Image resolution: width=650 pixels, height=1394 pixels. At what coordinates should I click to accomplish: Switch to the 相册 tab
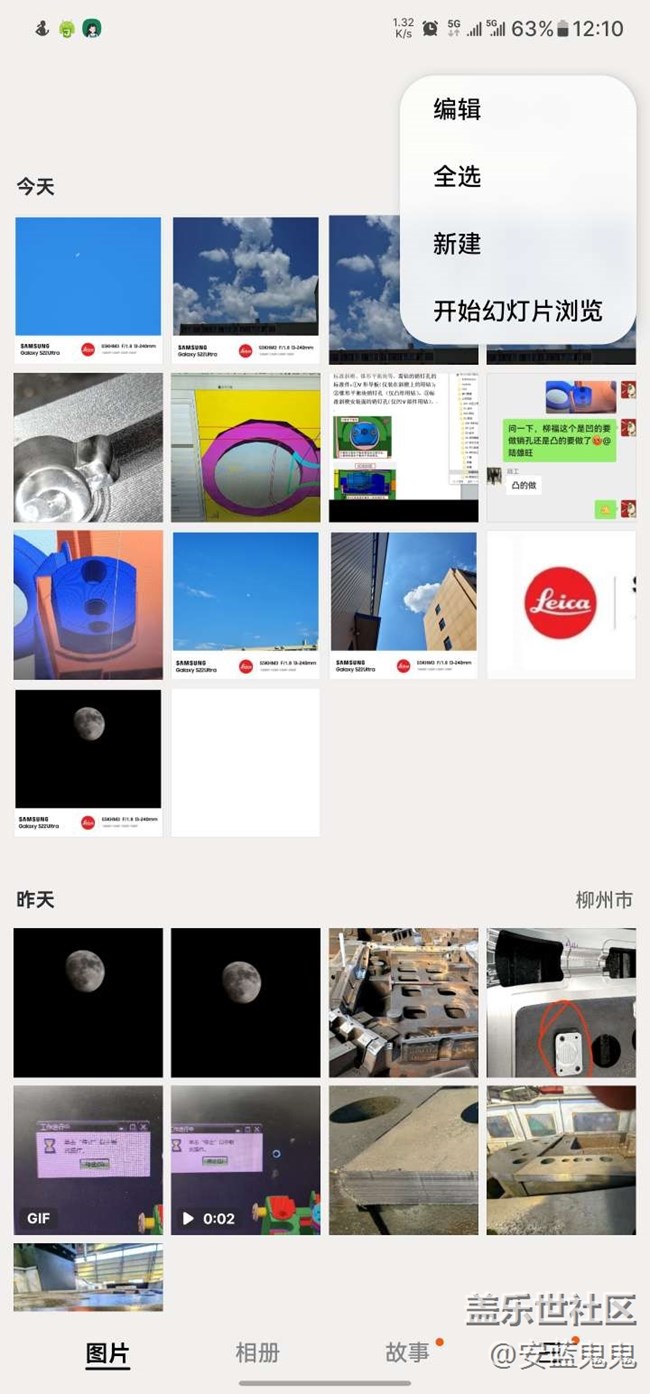click(x=257, y=1353)
